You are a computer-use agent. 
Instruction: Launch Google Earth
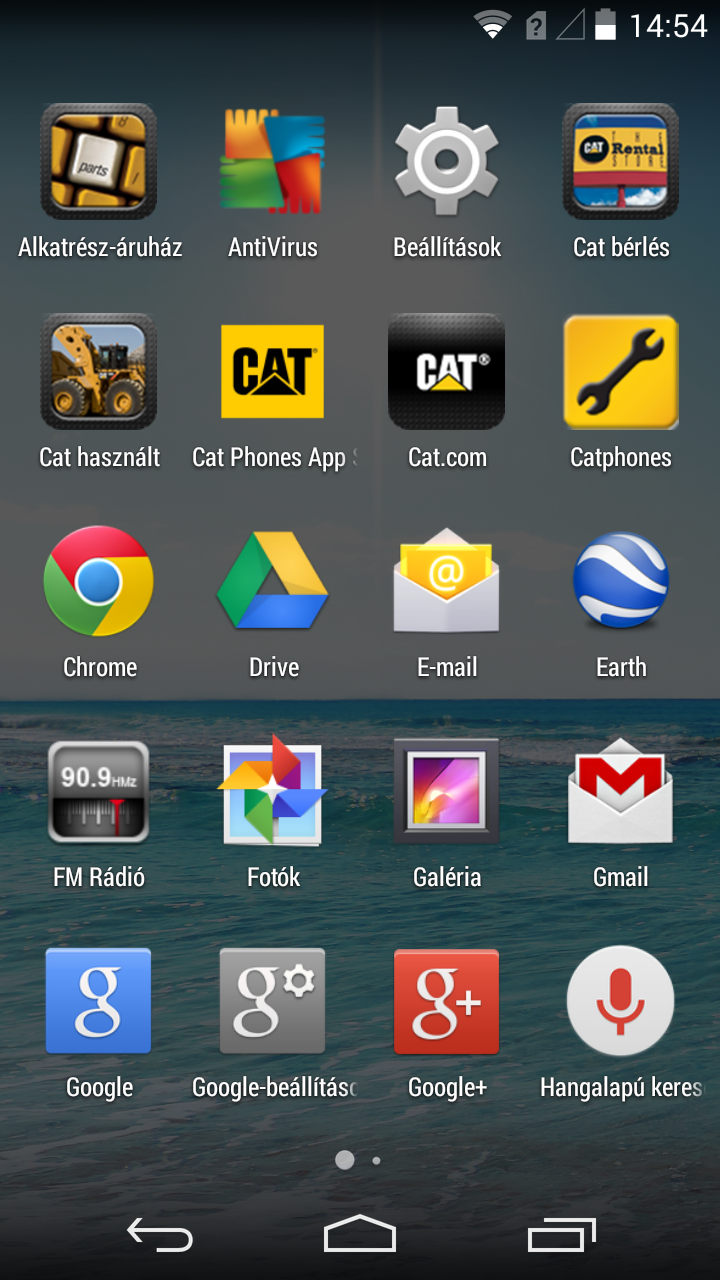[x=621, y=582]
